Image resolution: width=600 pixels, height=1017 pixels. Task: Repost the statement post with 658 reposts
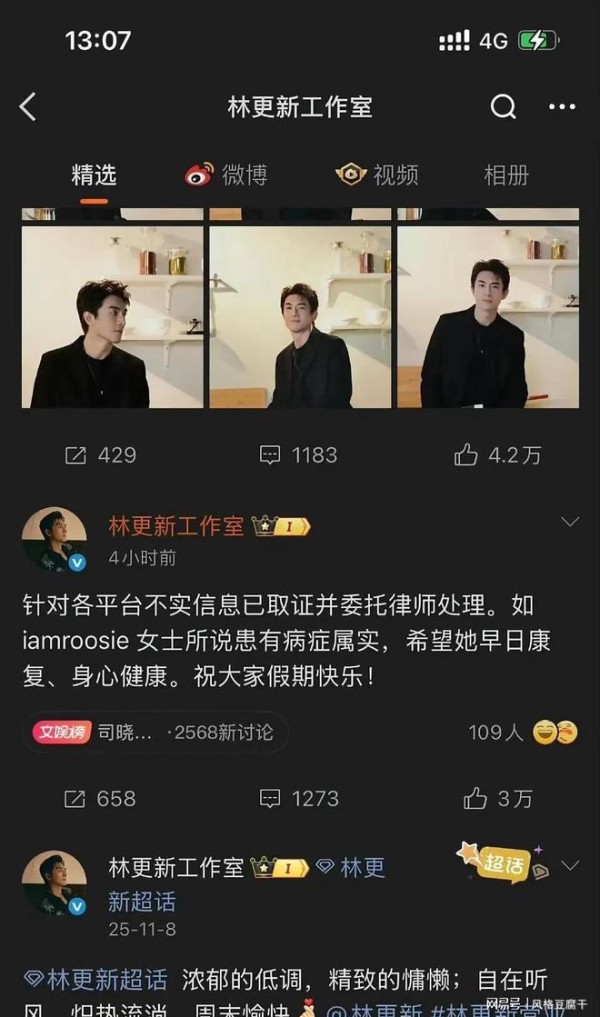click(100, 798)
